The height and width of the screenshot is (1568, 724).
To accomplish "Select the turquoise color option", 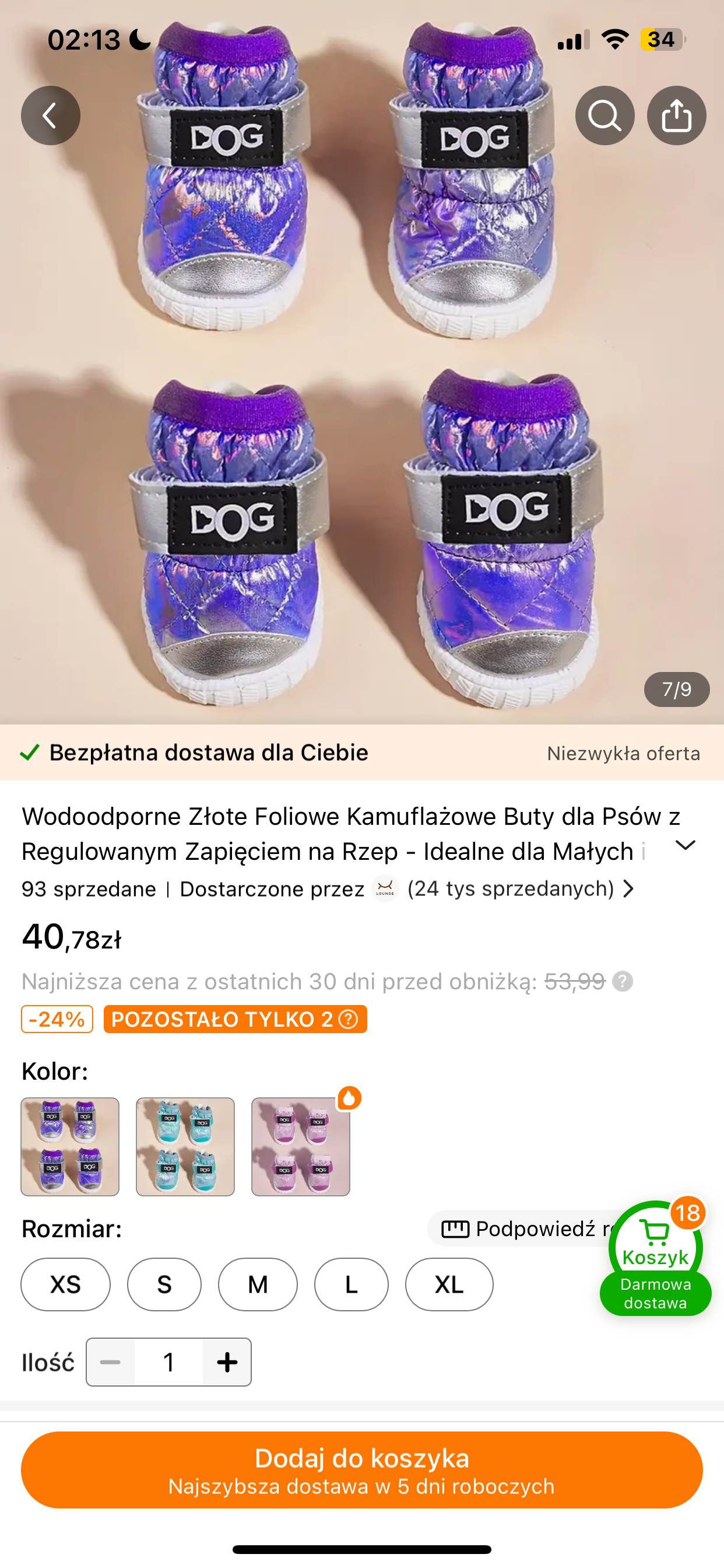I will click(185, 1147).
